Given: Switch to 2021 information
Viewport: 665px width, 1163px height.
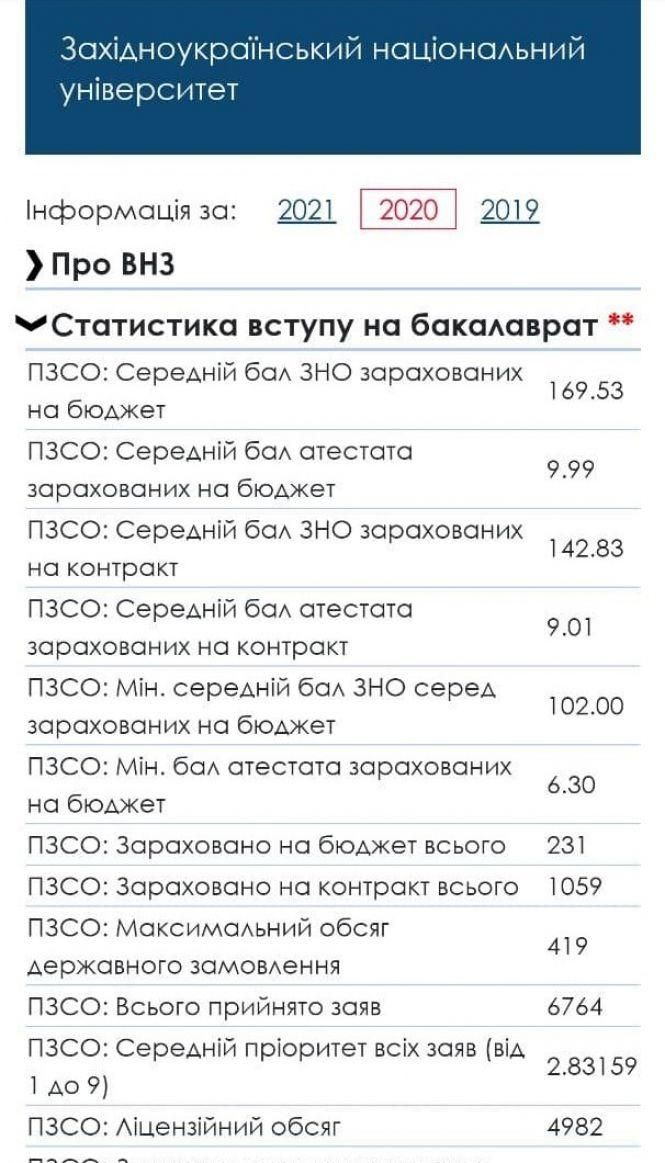Looking at the screenshot, I should tap(307, 210).
